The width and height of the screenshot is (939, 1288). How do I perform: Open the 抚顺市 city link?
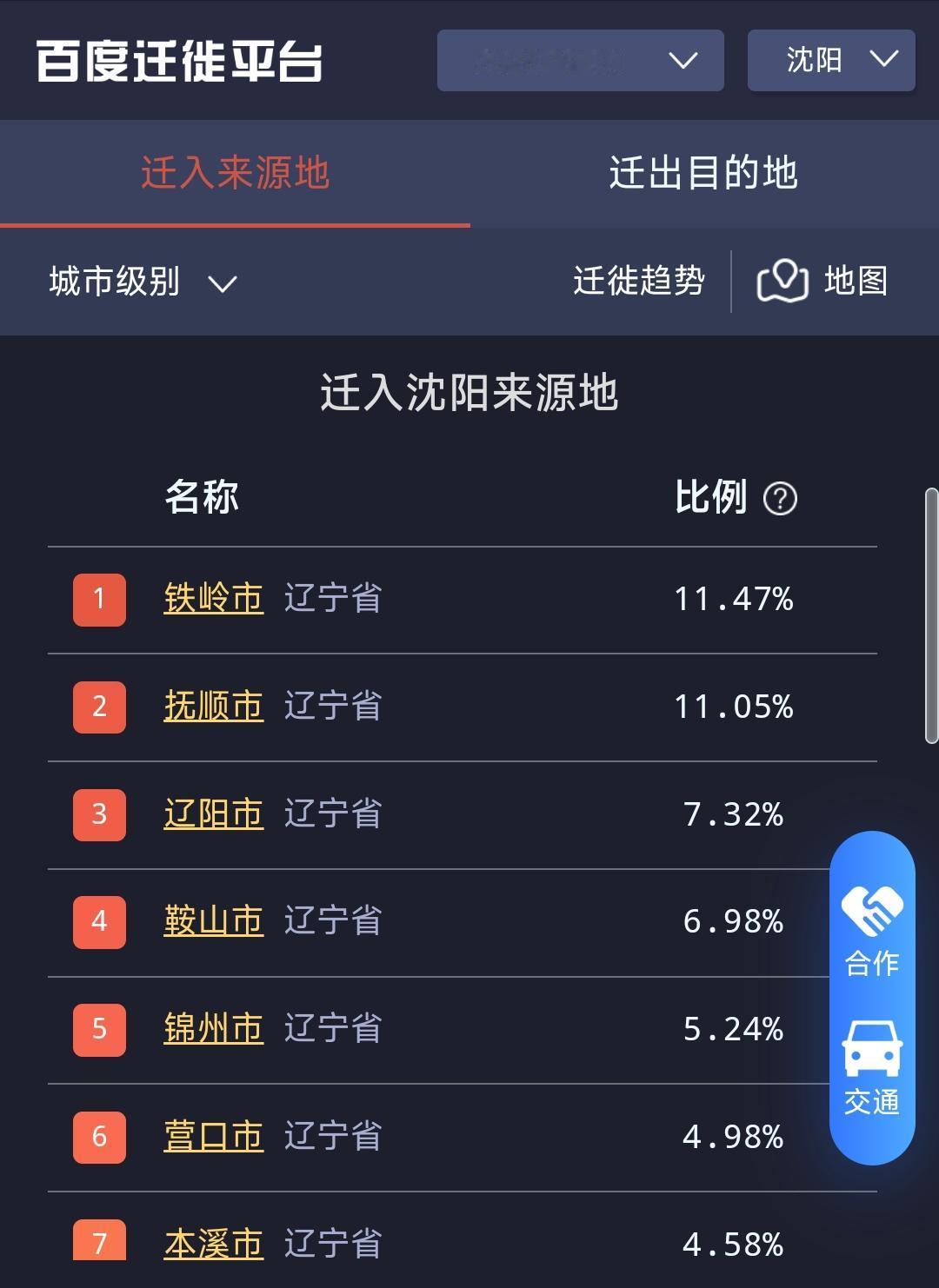[214, 706]
